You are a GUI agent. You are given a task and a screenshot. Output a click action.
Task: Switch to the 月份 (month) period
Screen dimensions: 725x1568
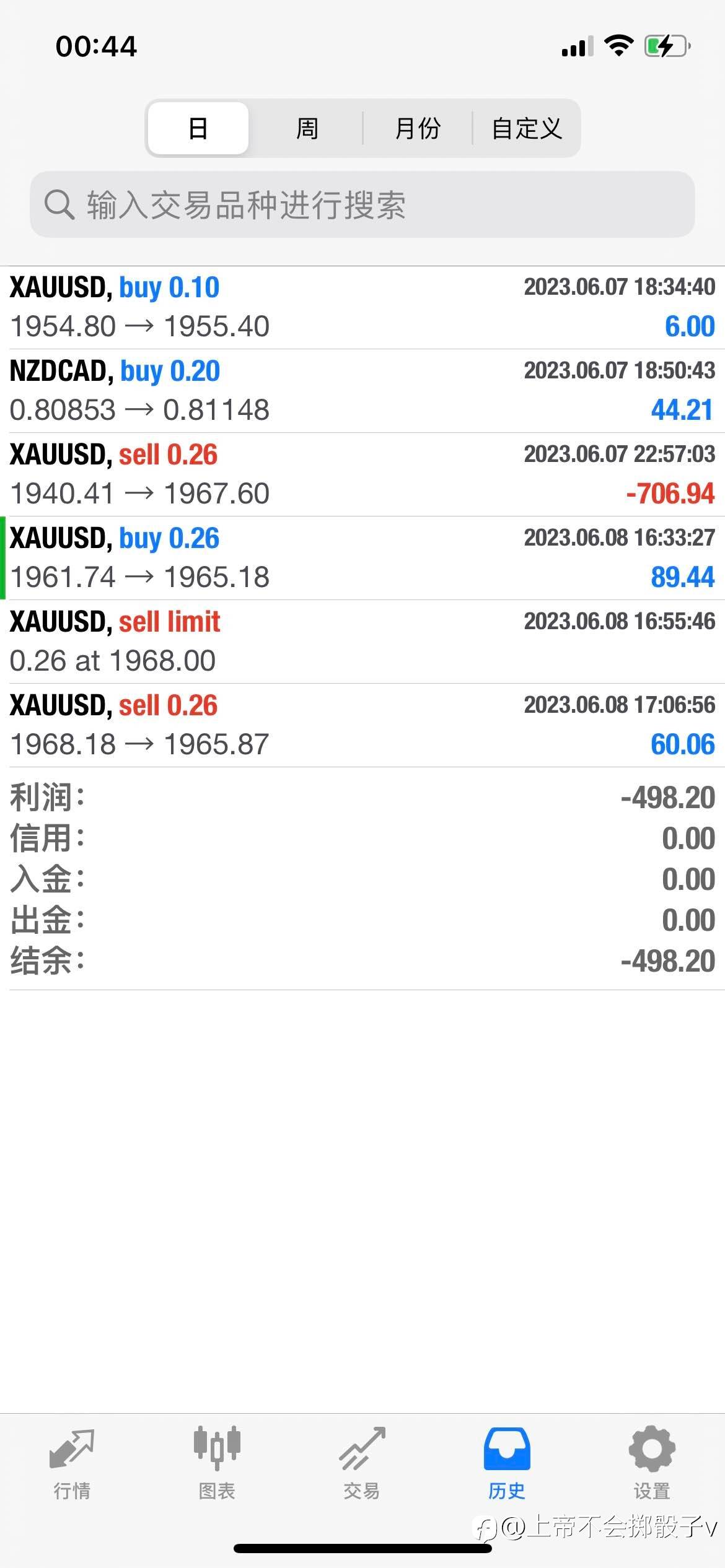click(418, 128)
